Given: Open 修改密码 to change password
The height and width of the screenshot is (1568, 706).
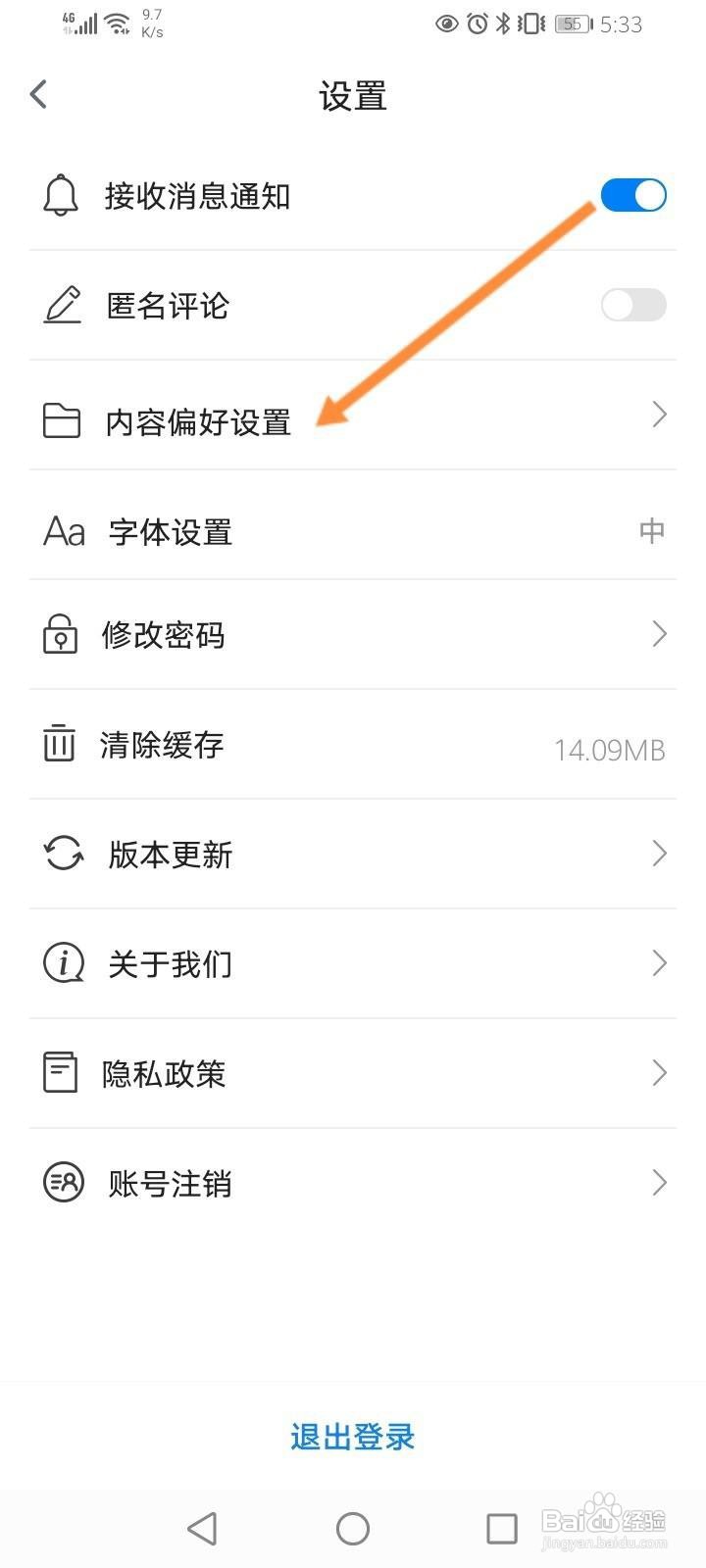Looking at the screenshot, I should click(x=353, y=635).
